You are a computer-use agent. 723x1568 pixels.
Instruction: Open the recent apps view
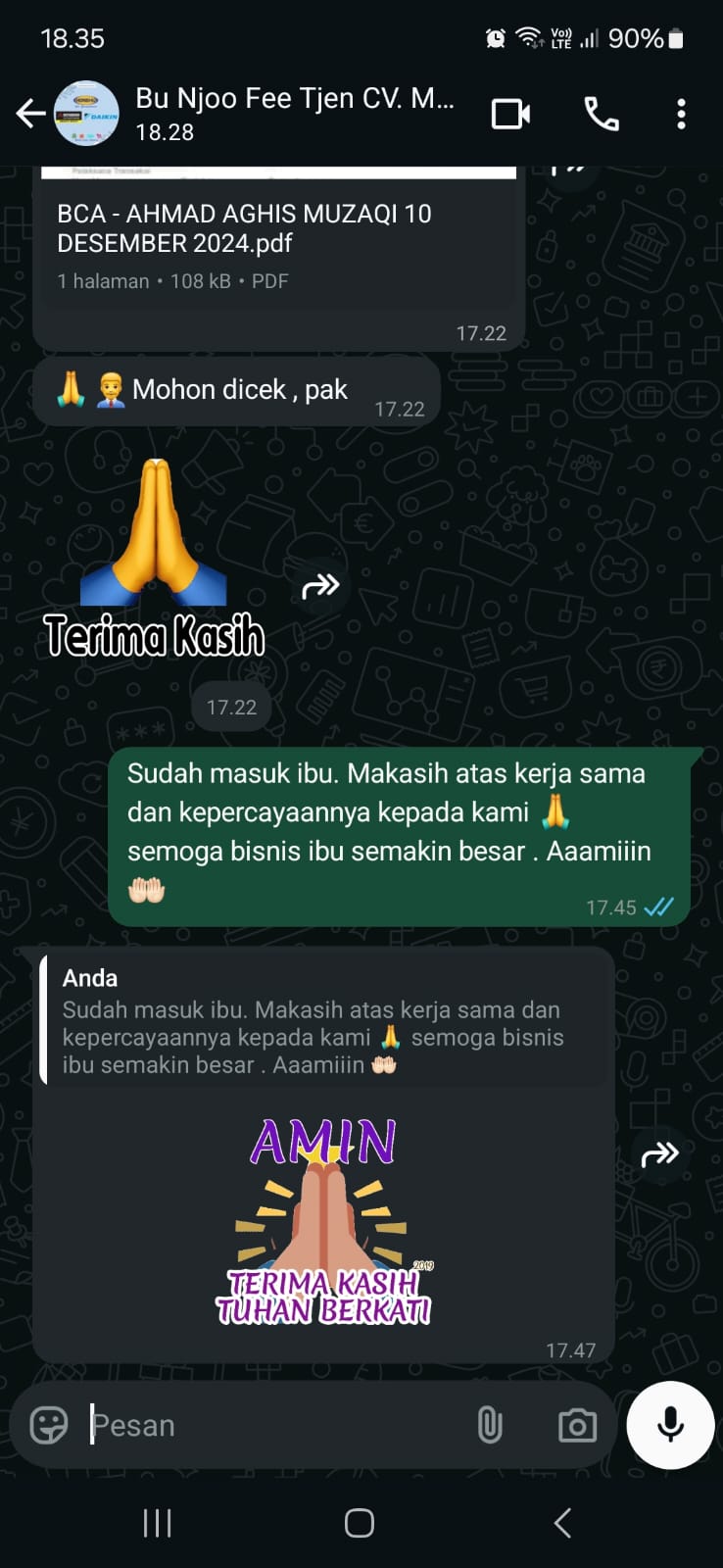157,1523
